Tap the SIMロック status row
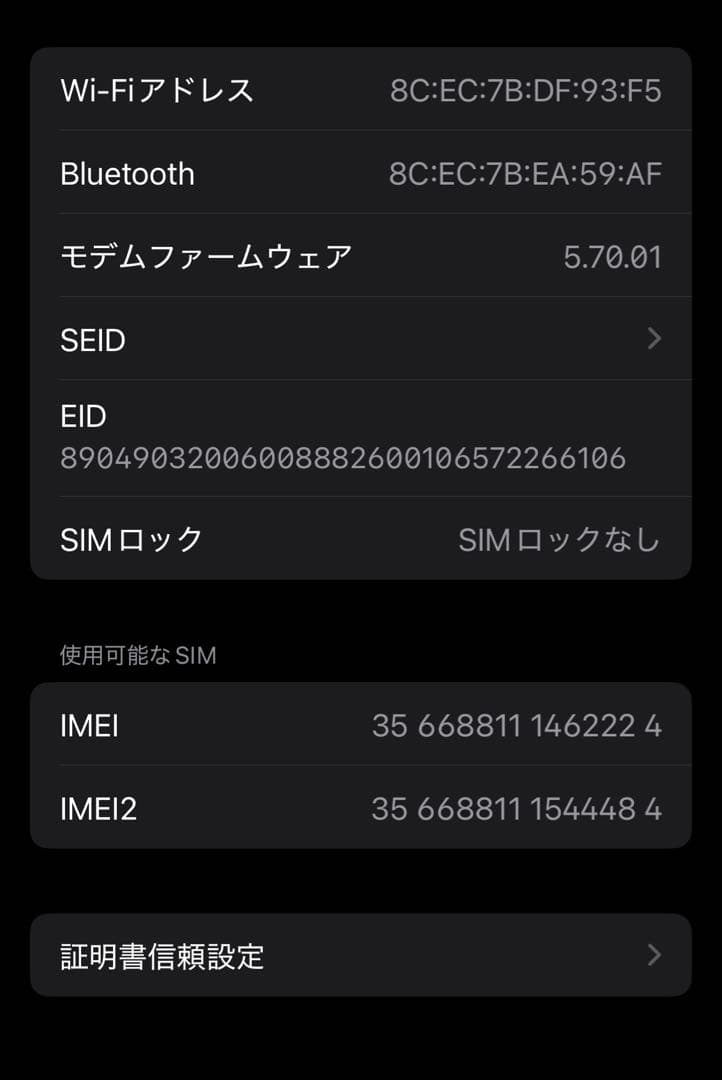 [x=360, y=539]
